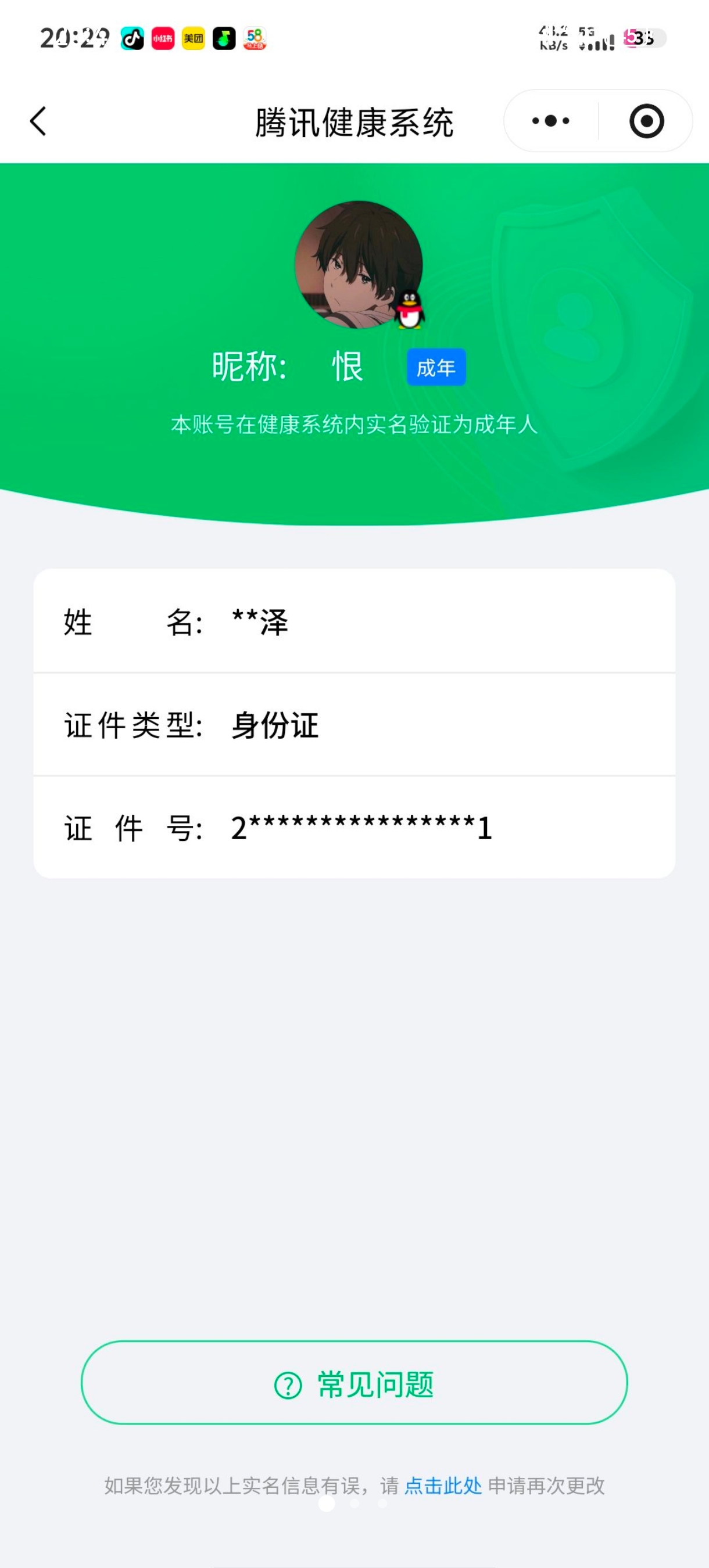The height and width of the screenshot is (1568, 709).
Task: Tap the QQ penguin icon beside the avatar
Action: (408, 309)
